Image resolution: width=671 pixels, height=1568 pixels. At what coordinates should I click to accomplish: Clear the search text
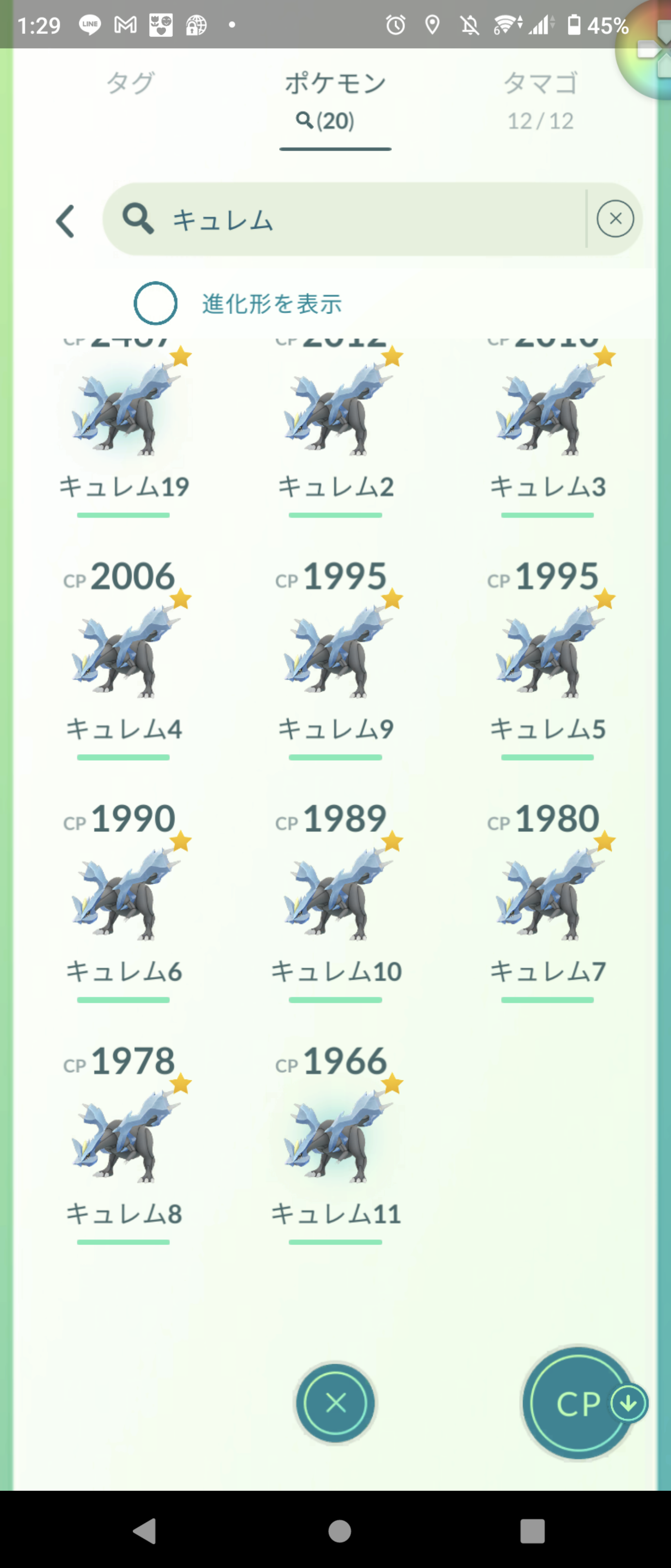(615, 218)
